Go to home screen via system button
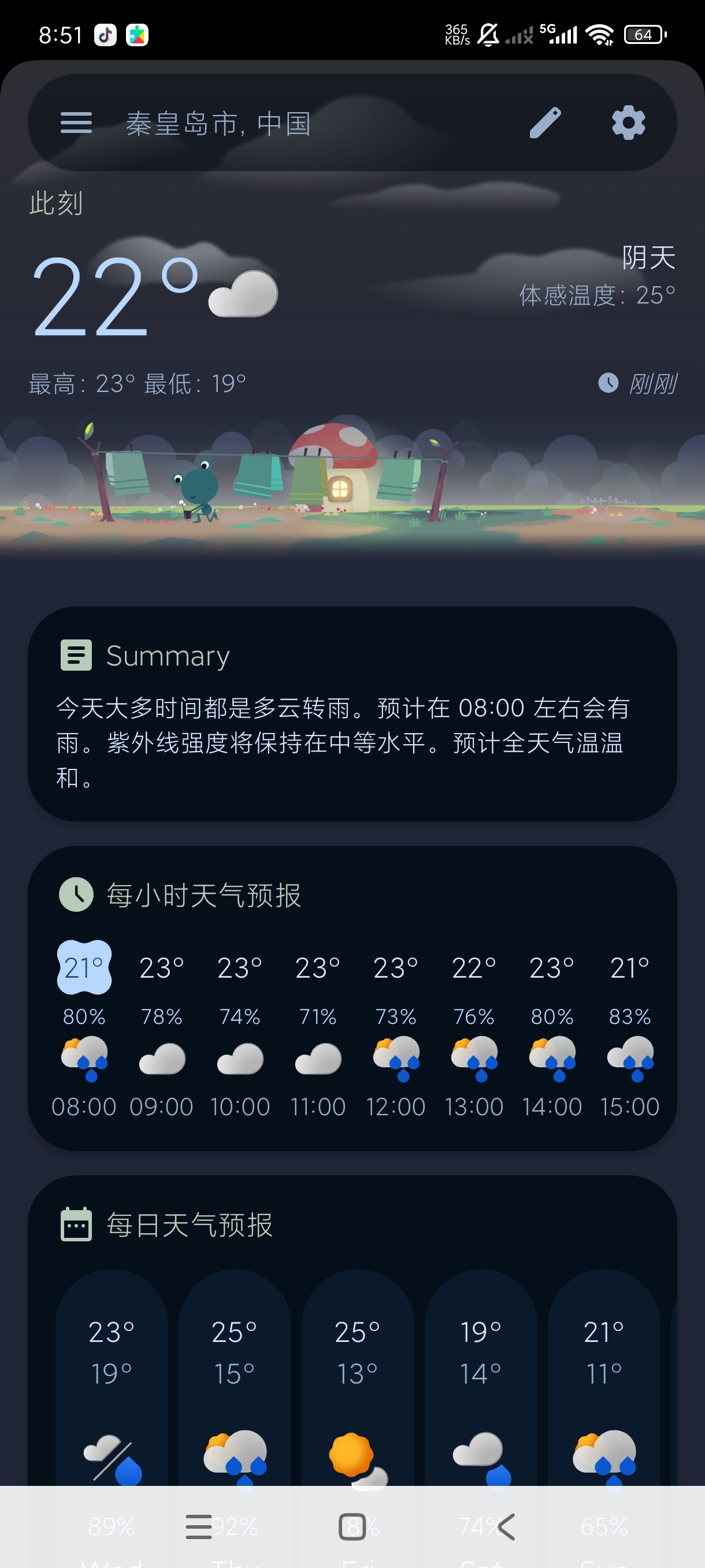The width and height of the screenshot is (705, 1568). (x=352, y=1526)
